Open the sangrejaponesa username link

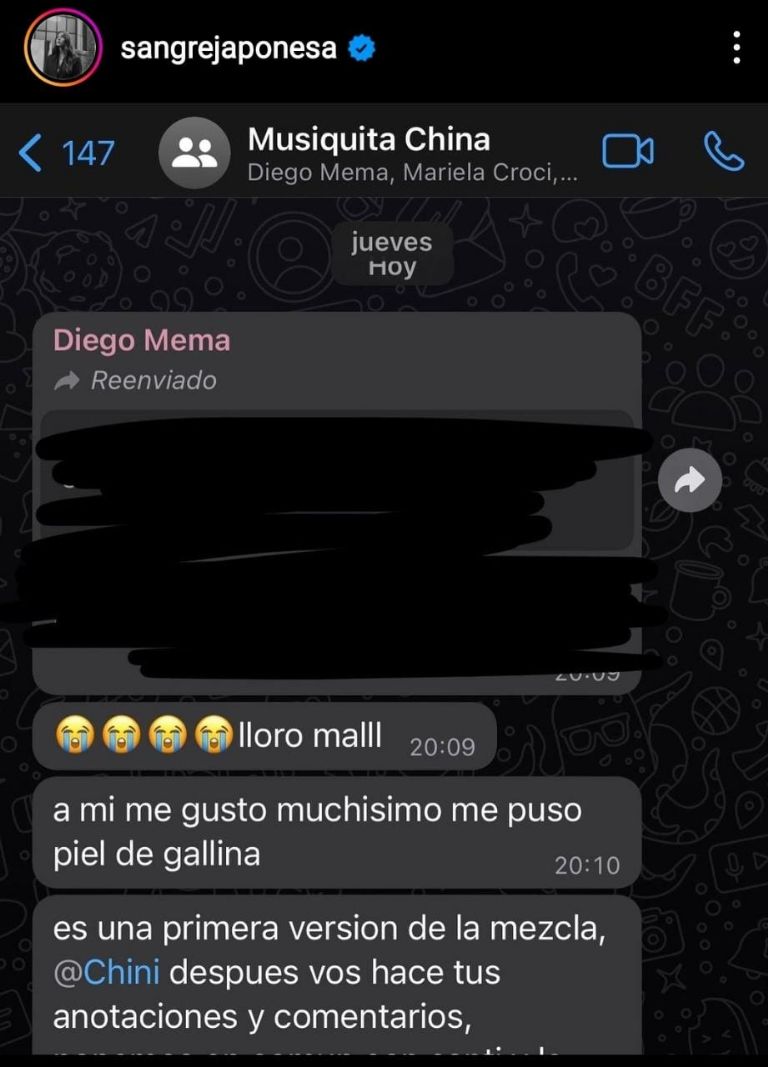click(228, 48)
